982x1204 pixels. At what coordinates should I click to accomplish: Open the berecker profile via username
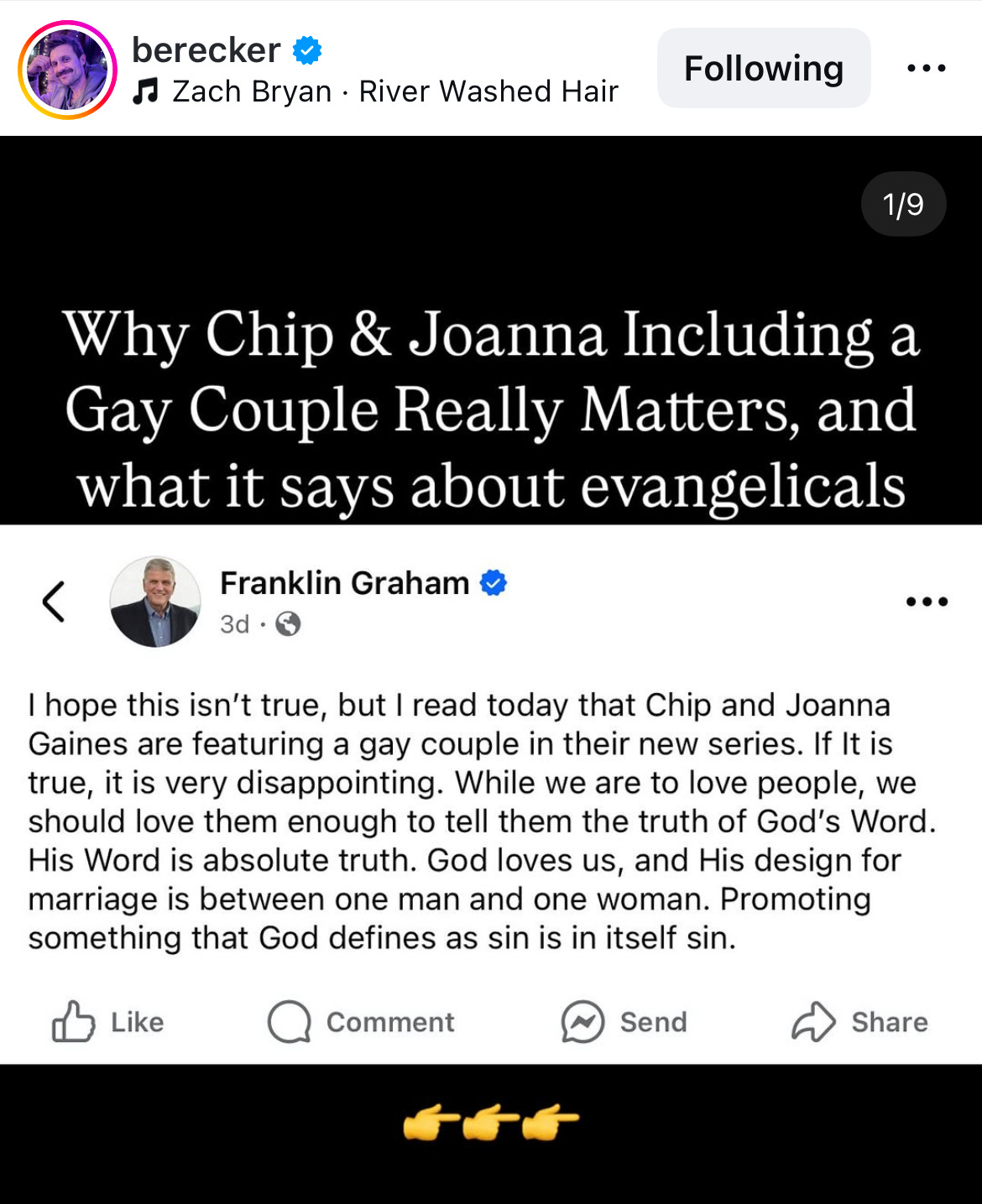tap(206, 50)
